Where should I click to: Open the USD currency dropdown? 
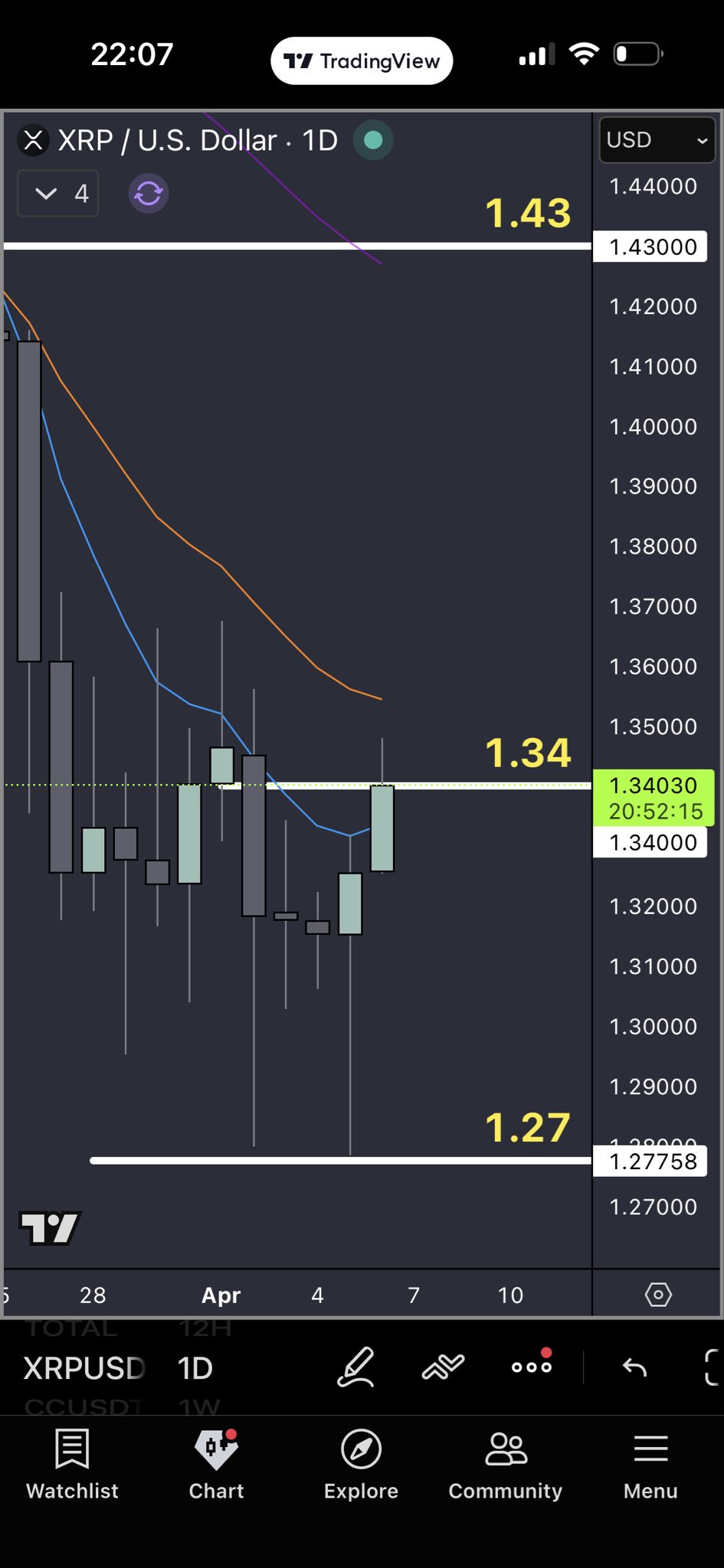[657, 140]
